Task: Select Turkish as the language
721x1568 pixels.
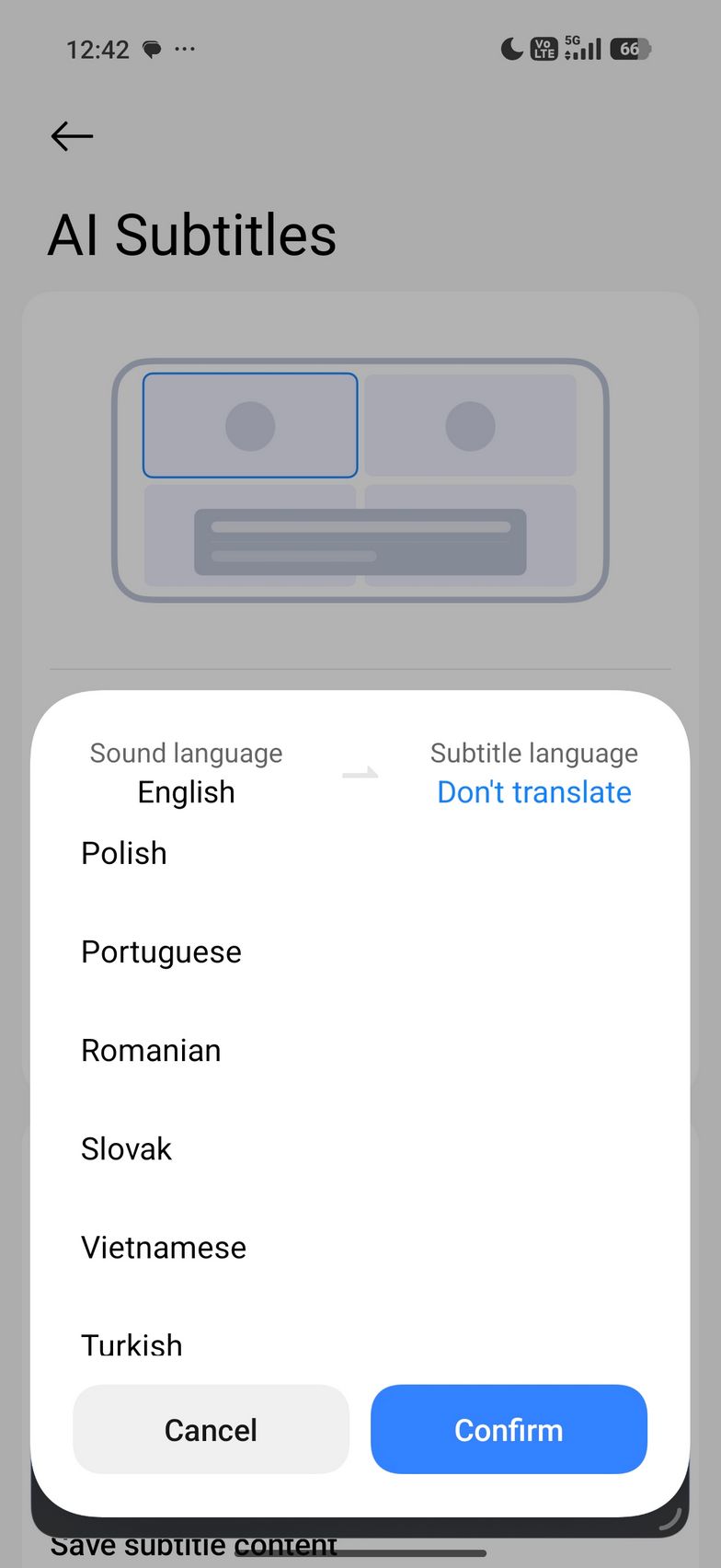Action: (x=132, y=1344)
